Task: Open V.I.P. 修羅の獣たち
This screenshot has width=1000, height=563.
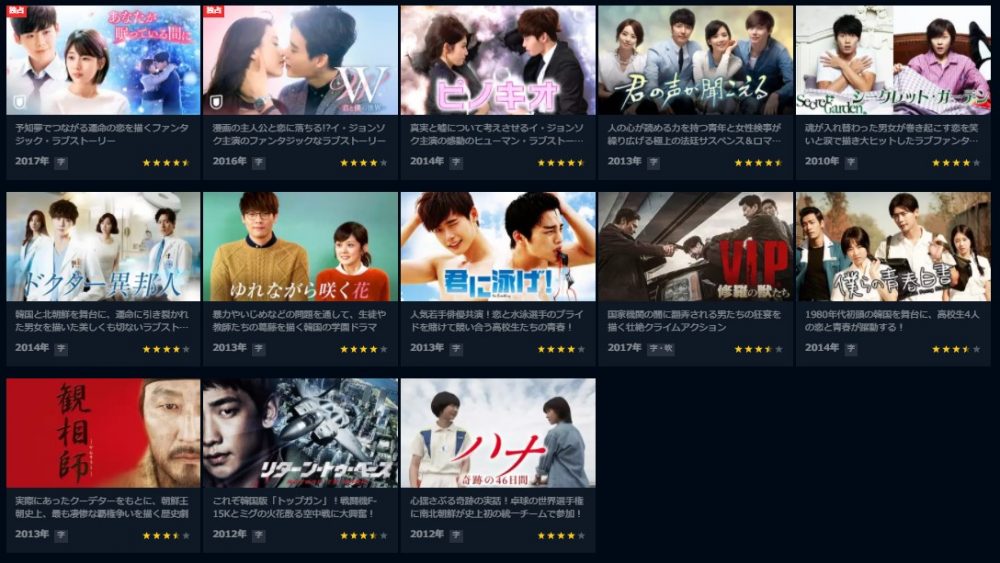Action: point(696,246)
